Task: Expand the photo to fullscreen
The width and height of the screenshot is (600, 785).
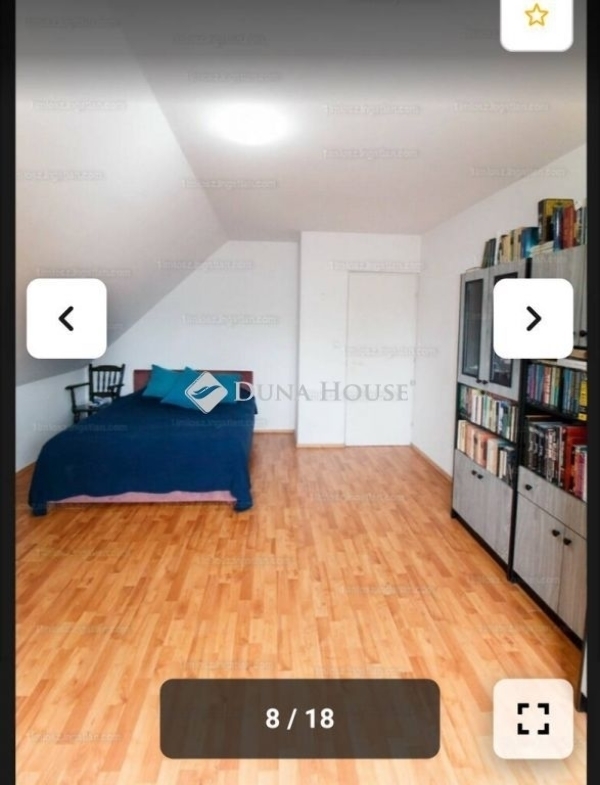Action: [533, 718]
